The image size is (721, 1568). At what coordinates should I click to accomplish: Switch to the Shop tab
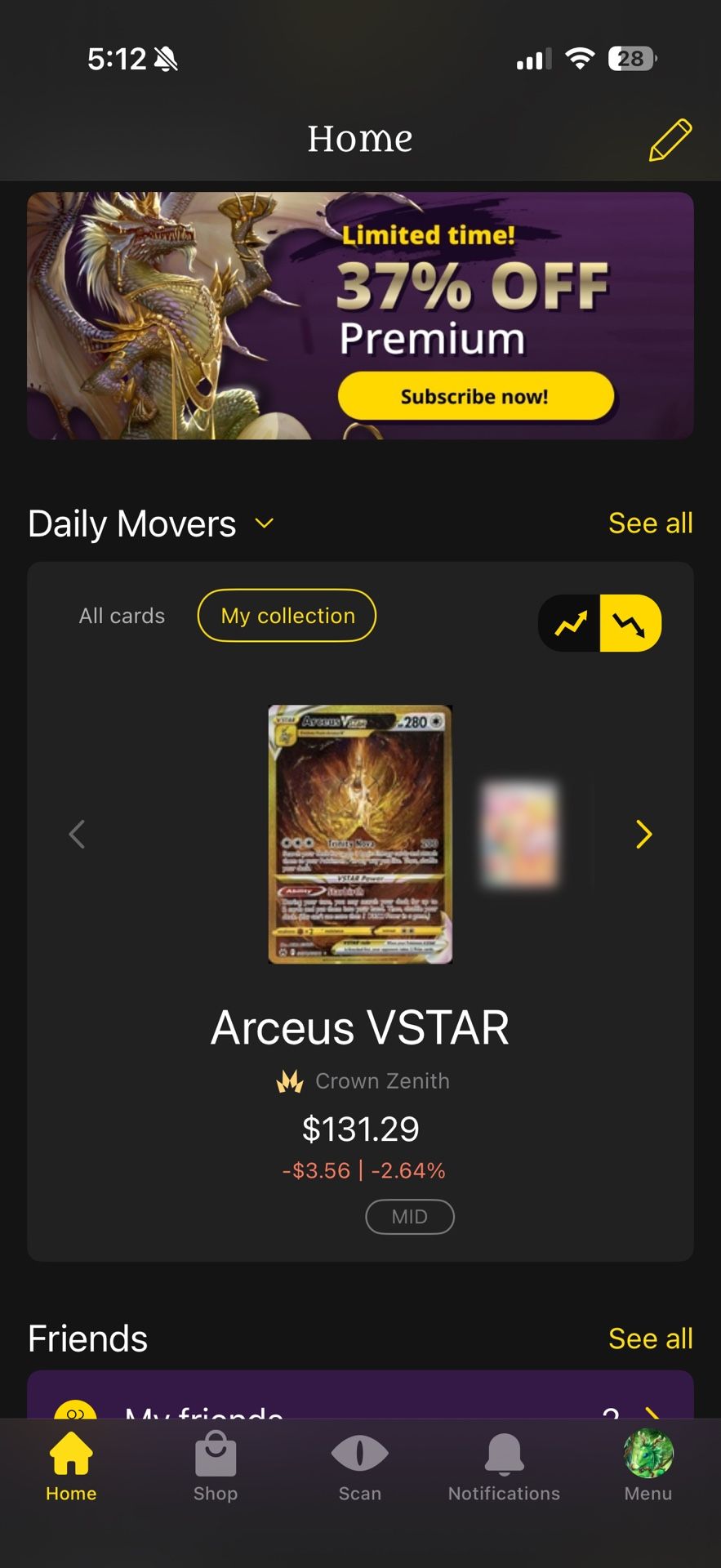pyautogui.click(x=216, y=1467)
